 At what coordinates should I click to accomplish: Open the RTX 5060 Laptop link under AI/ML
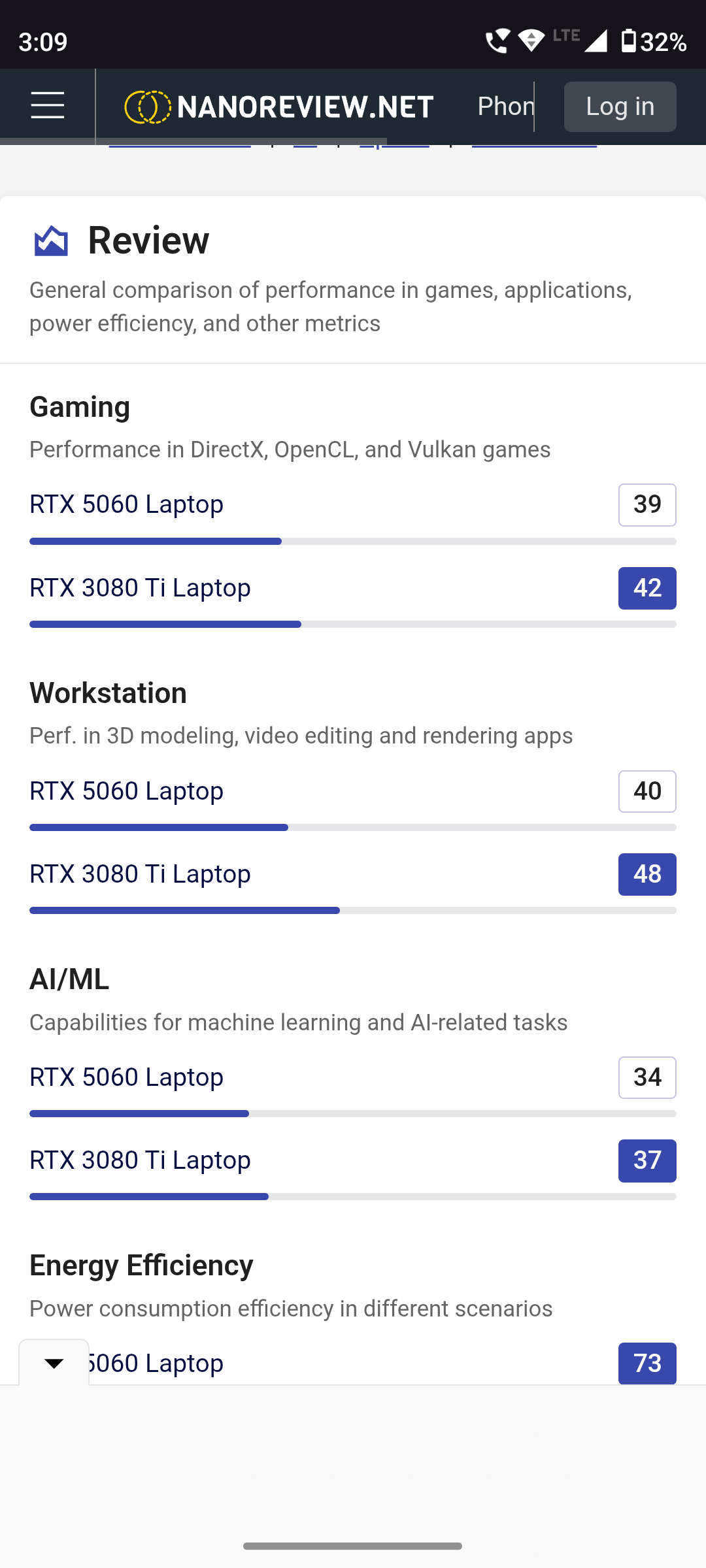[126, 1077]
